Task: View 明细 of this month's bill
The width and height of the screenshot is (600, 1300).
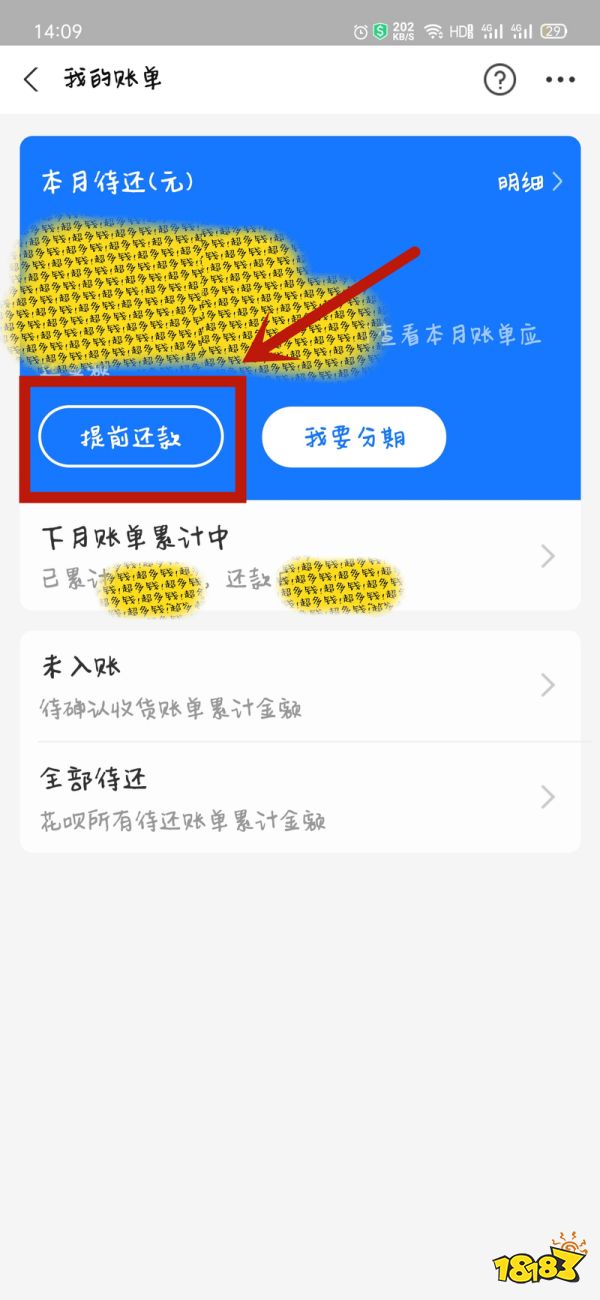Action: click(530, 182)
